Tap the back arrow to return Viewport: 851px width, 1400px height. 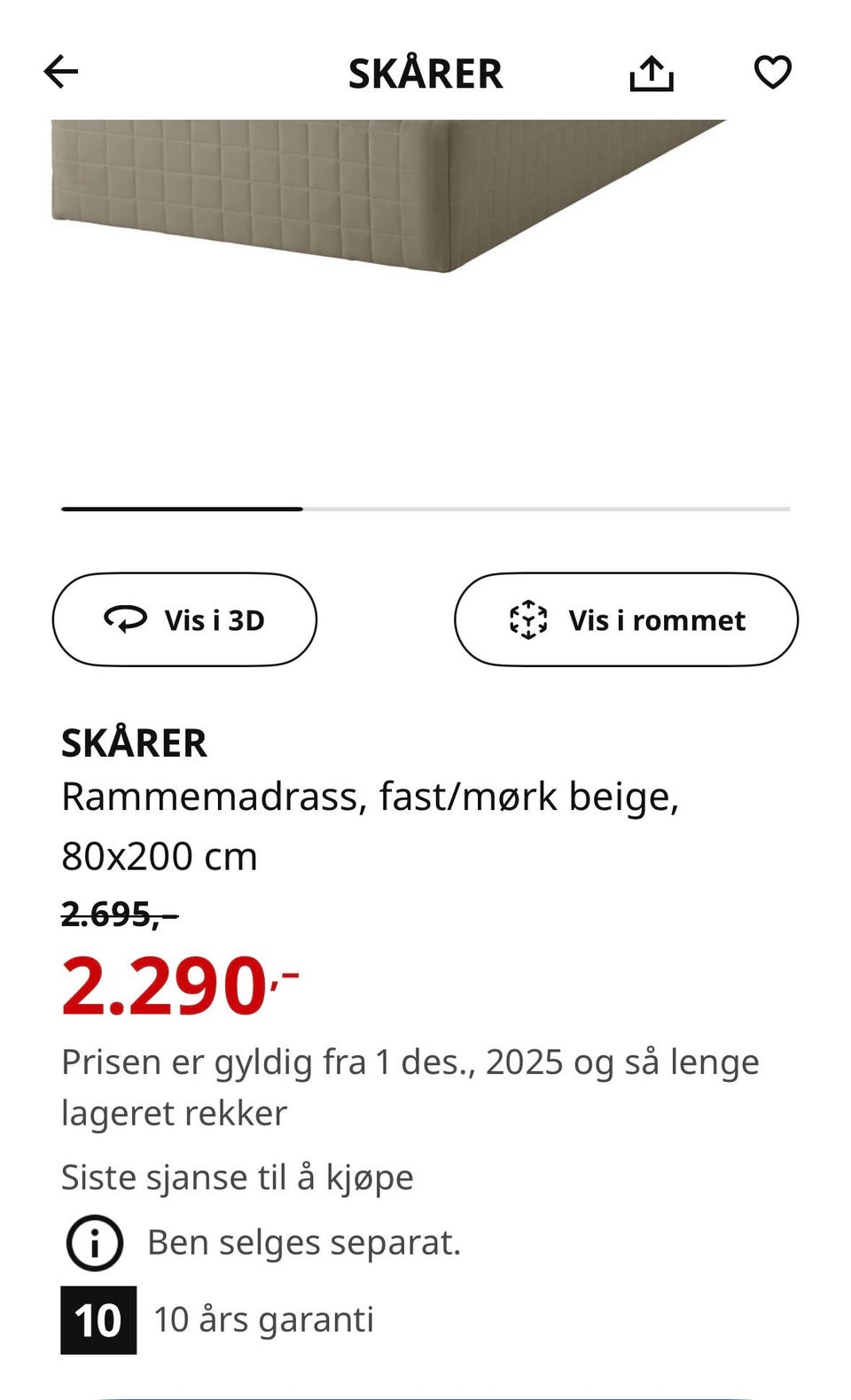click(62, 73)
